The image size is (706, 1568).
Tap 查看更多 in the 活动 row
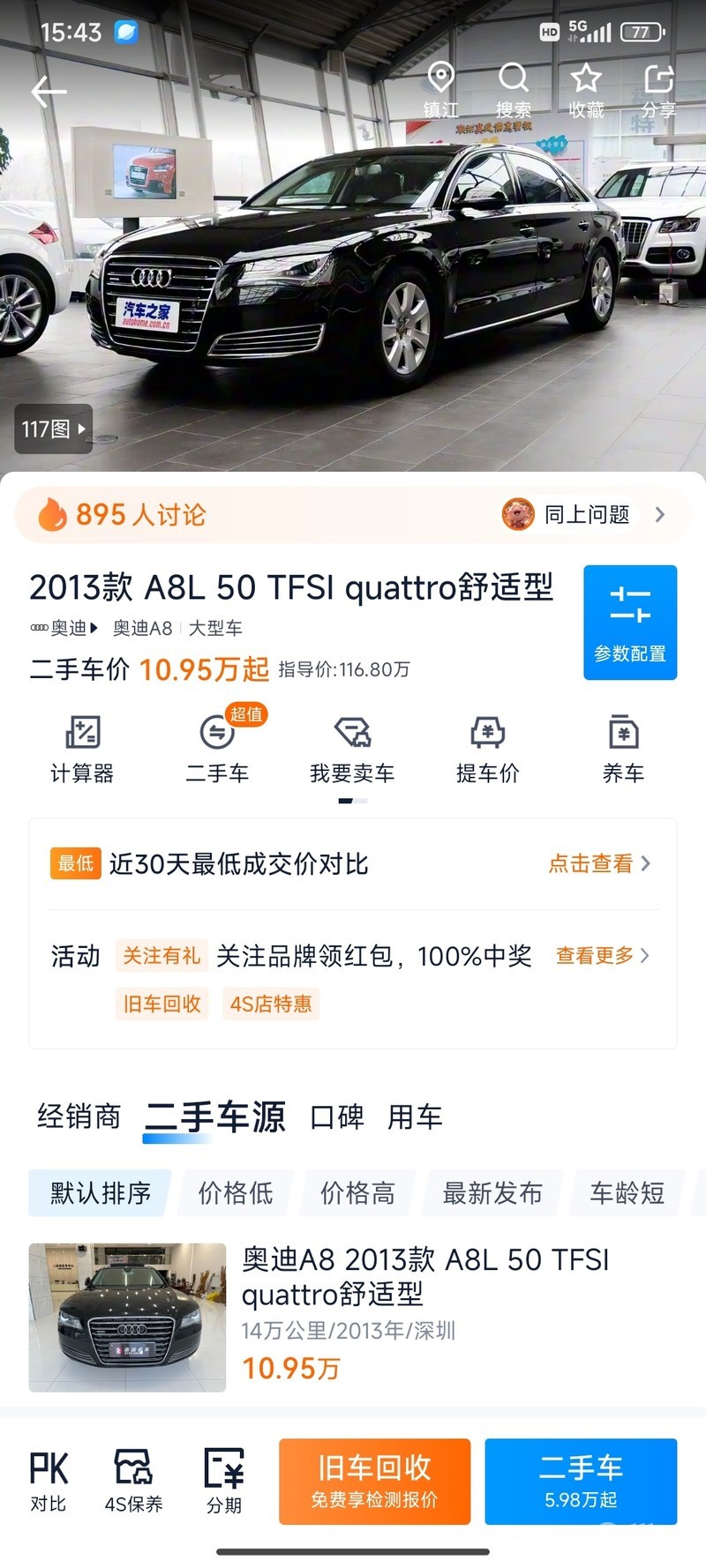click(602, 955)
